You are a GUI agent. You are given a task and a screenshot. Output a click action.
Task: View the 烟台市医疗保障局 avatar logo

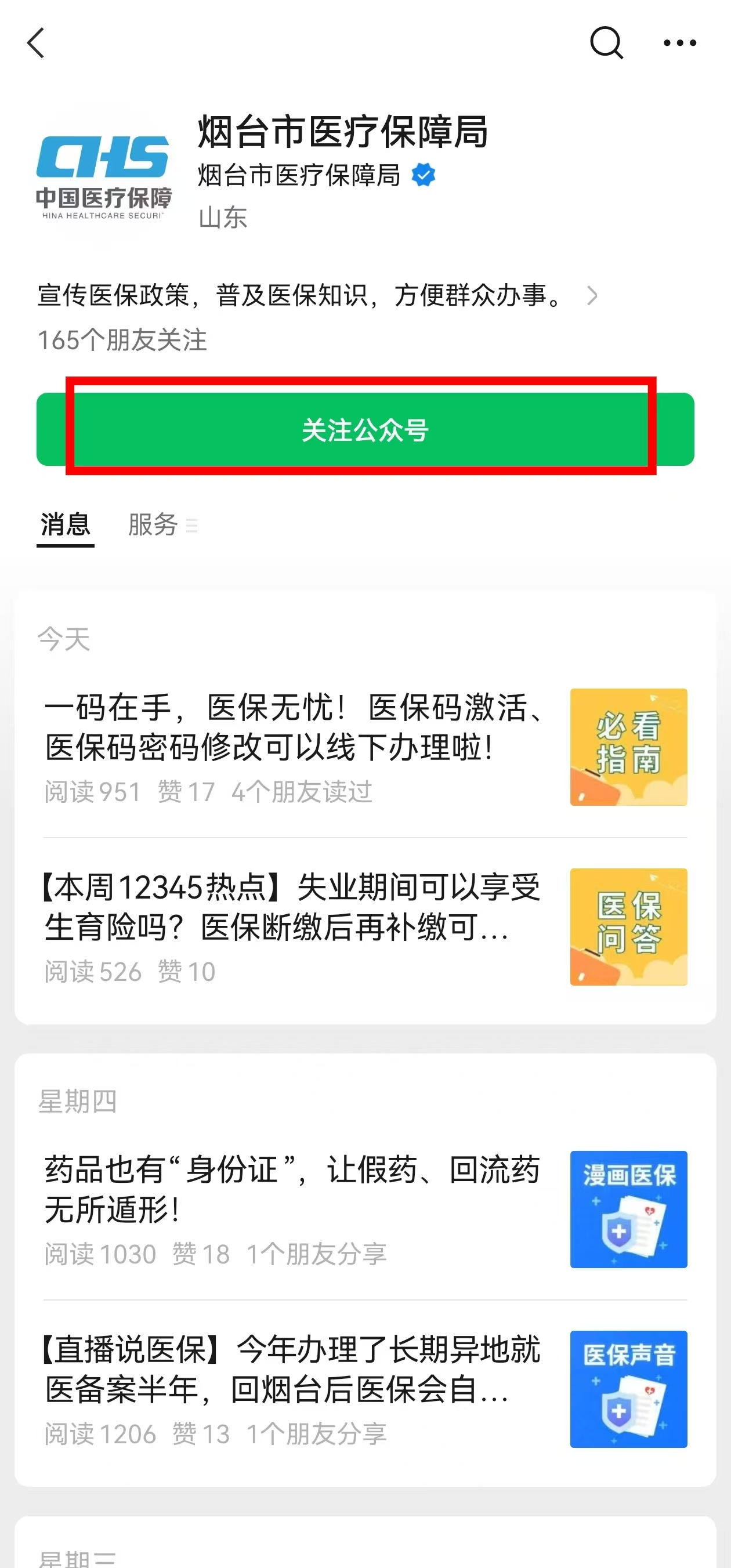(103, 175)
